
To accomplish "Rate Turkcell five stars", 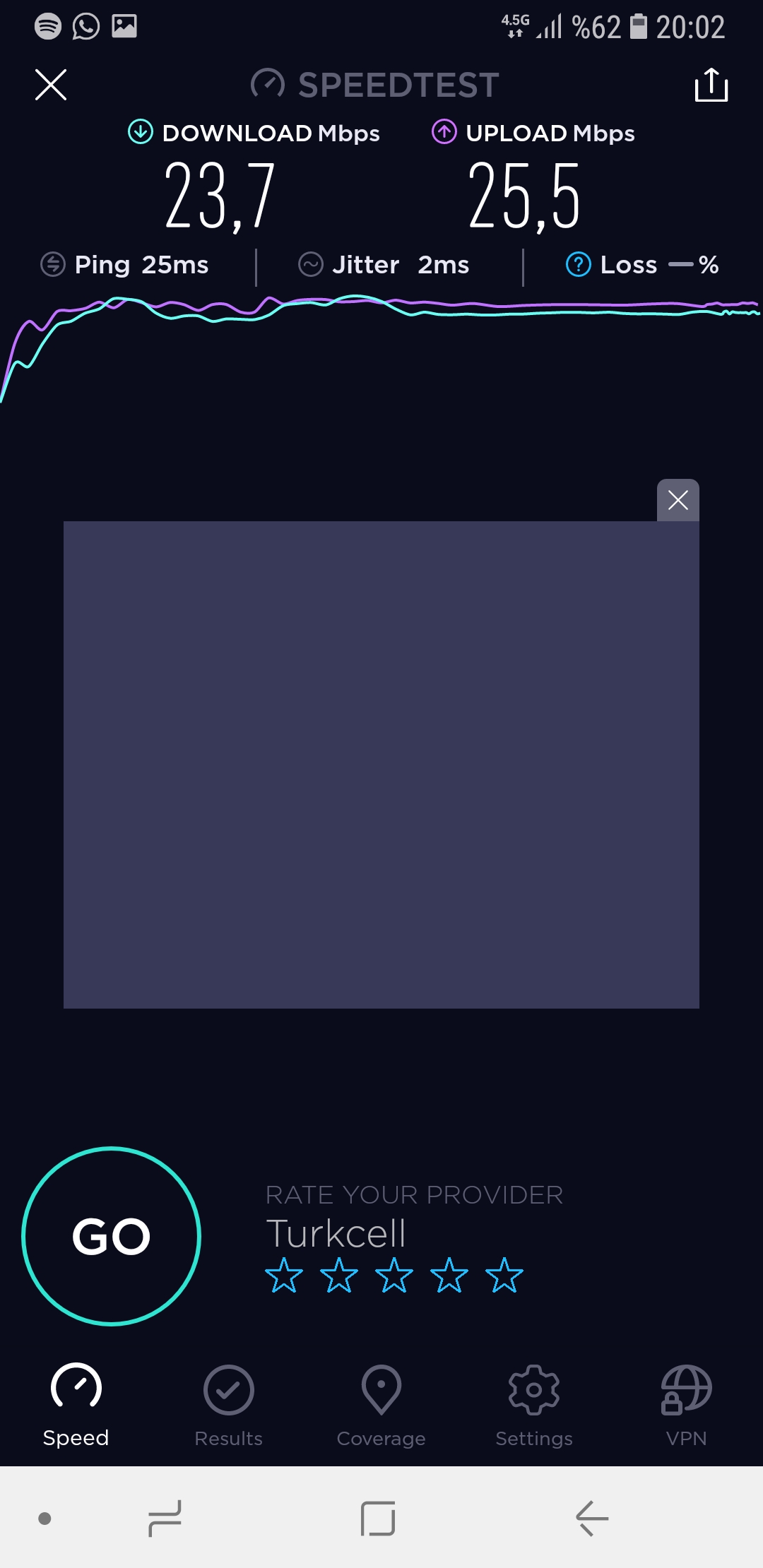I will click(x=504, y=1275).
